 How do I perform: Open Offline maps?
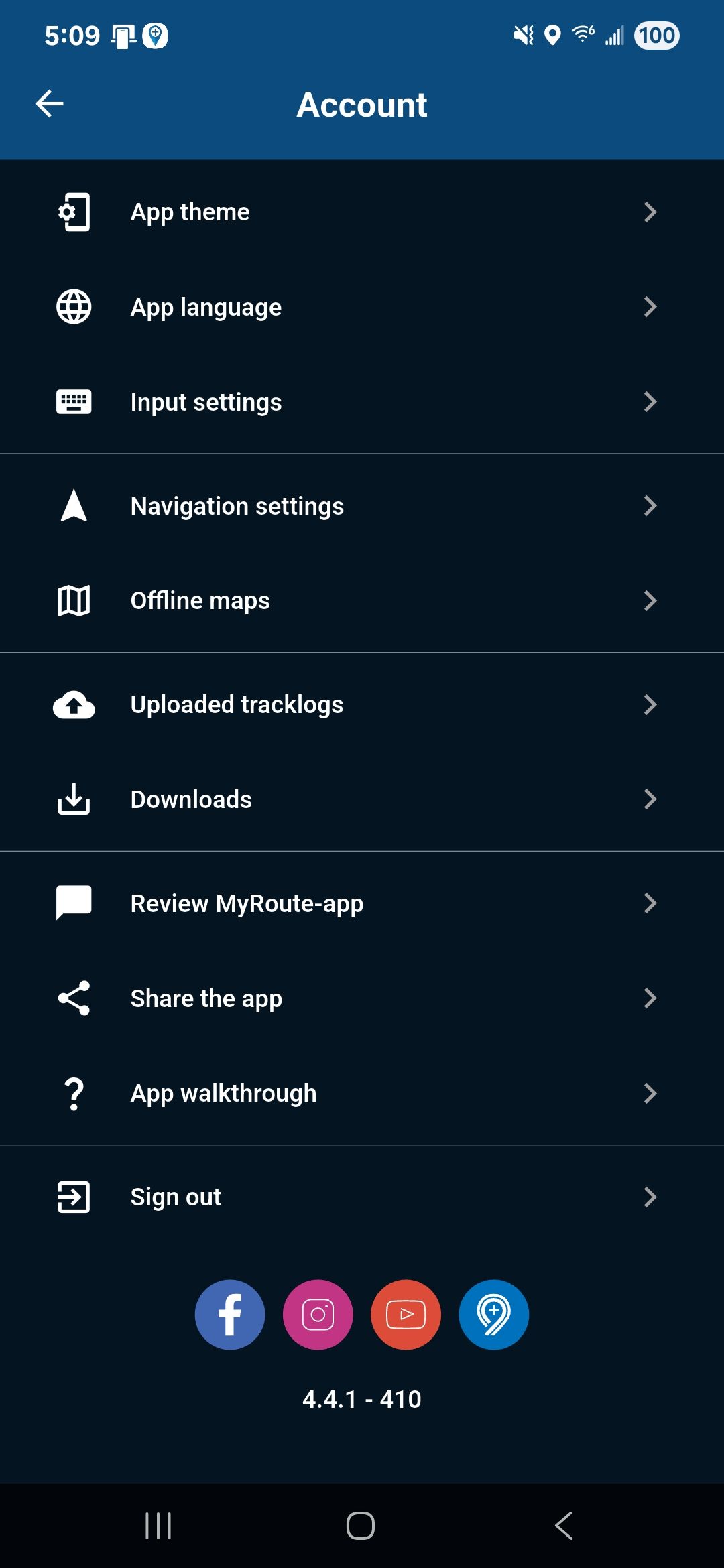(x=362, y=600)
